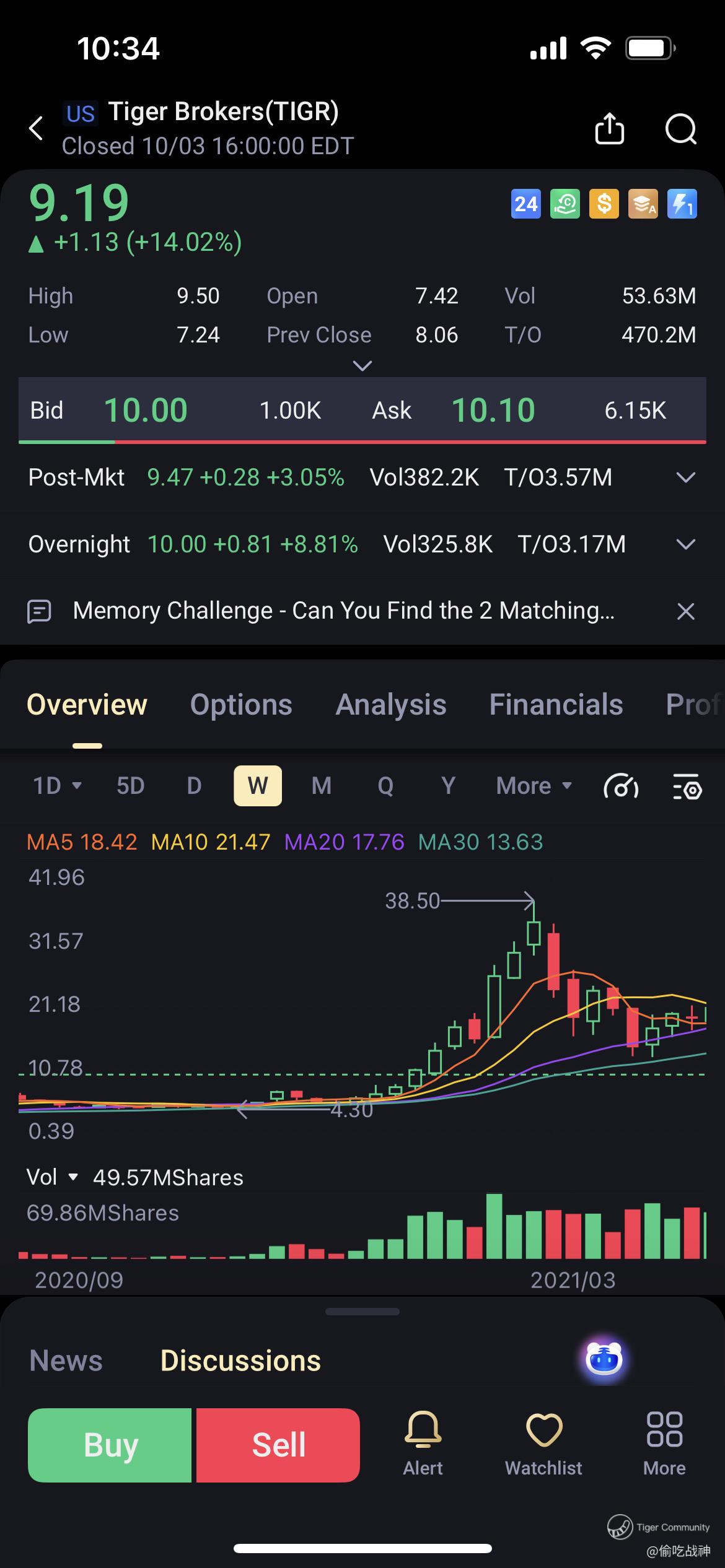The image size is (725, 1568).
Task: Tap the green Buy button
Action: click(x=110, y=1445)
